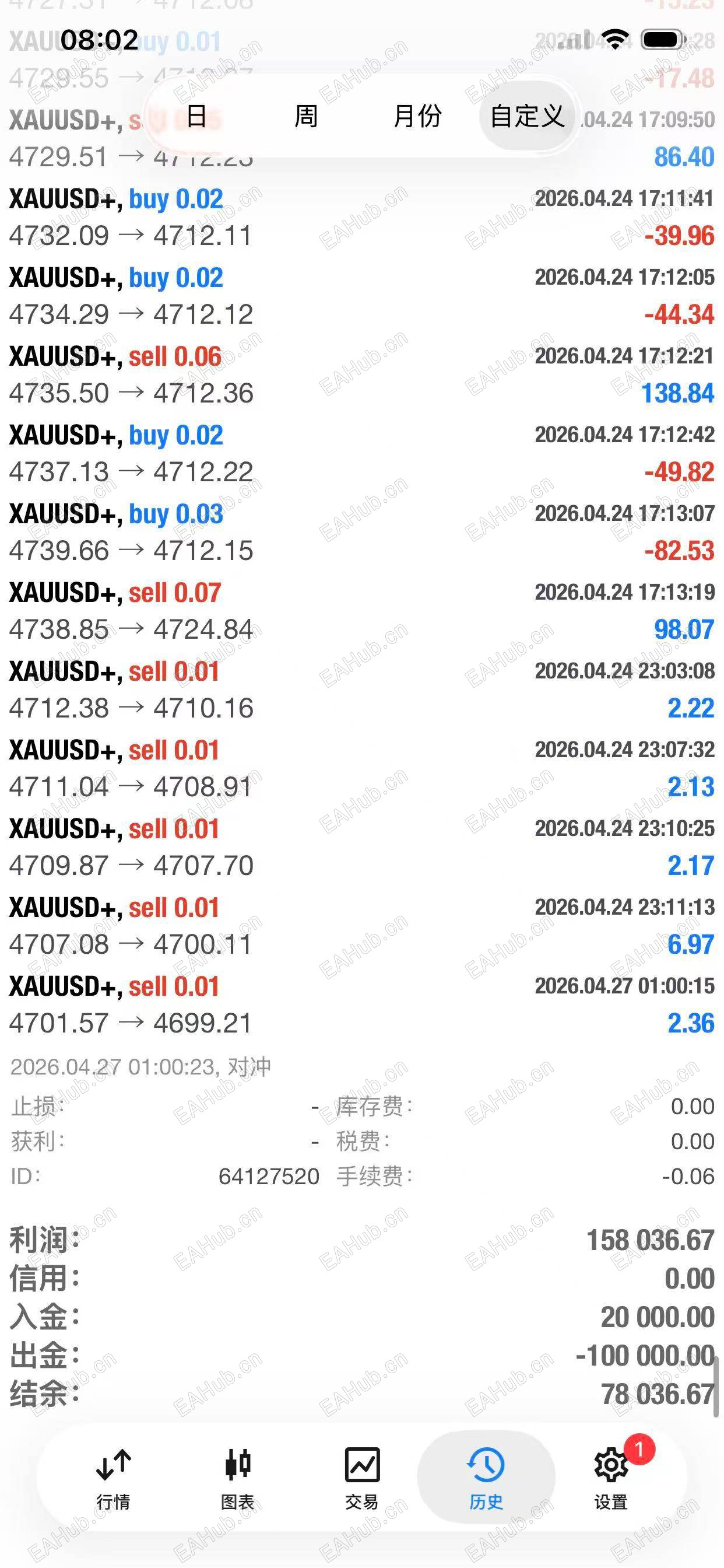
Task: Choose the 月份 period filter
Action: [417, 116]
